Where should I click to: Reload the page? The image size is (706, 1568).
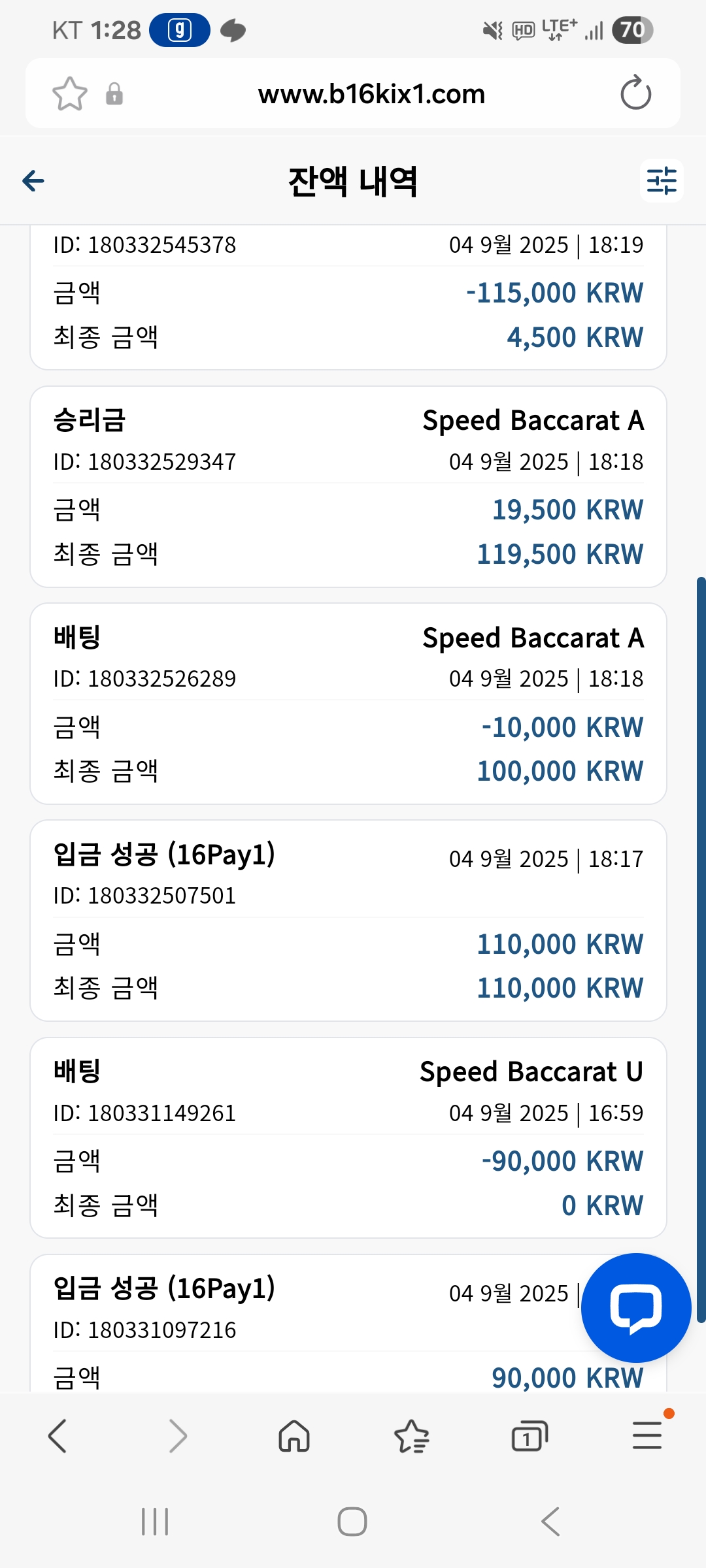click(635, 93)
